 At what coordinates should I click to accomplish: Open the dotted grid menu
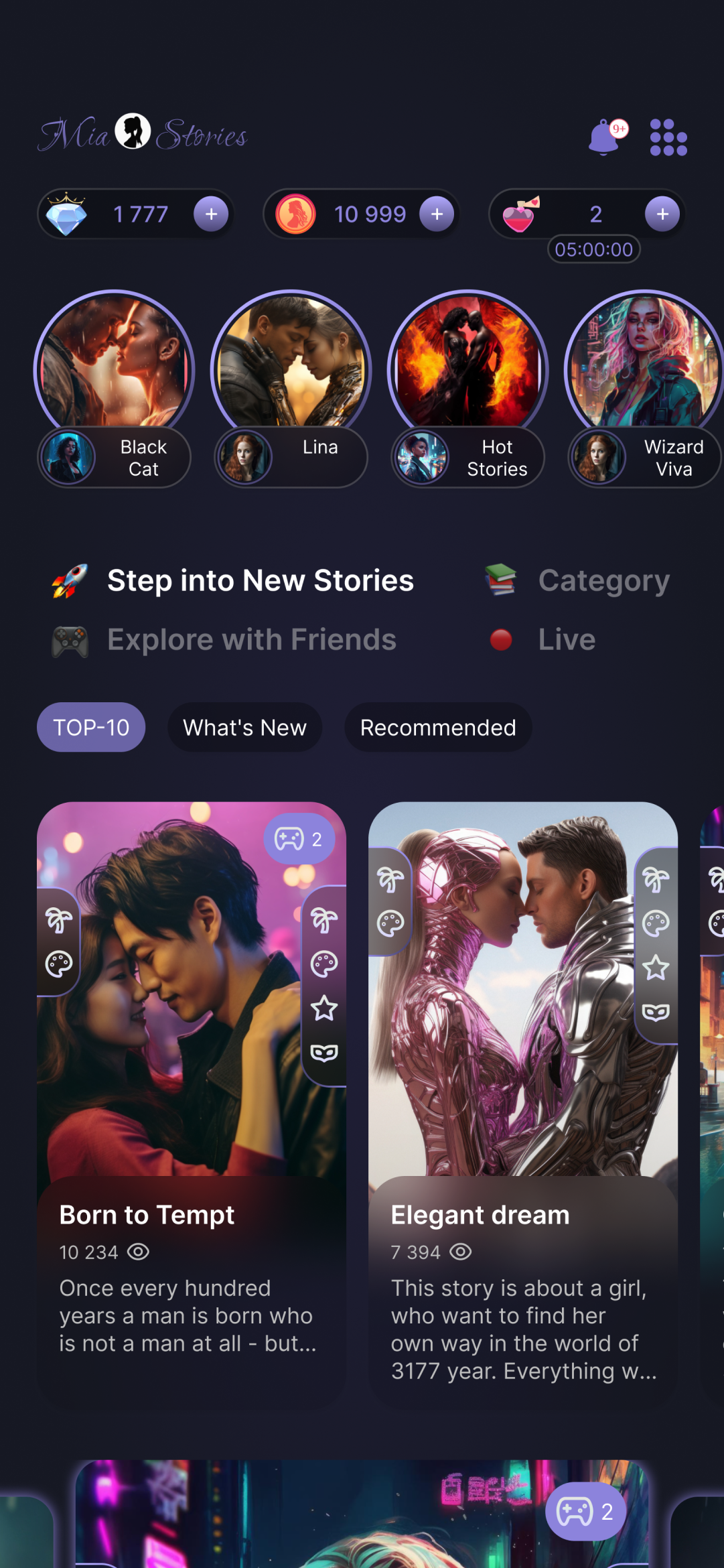click(x=668, y=137)
